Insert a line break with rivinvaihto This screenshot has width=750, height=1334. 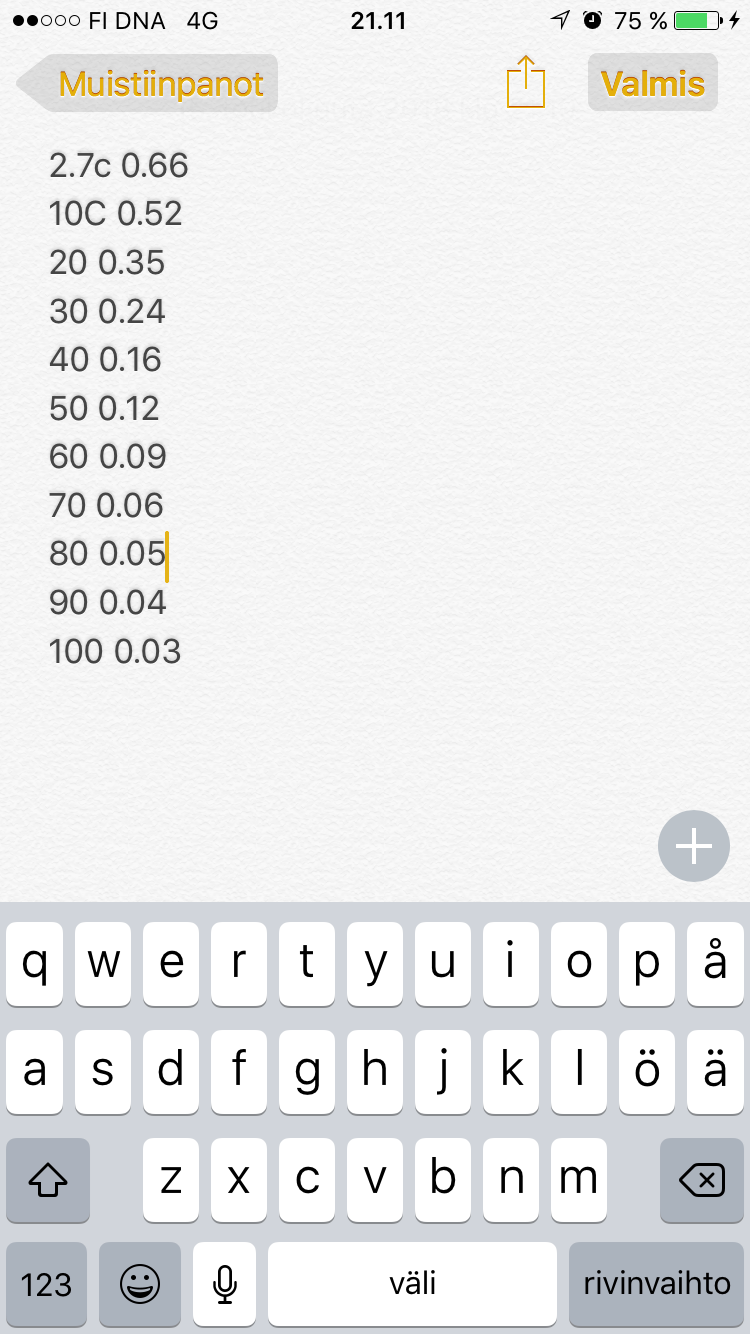[x=657, y=1284]
